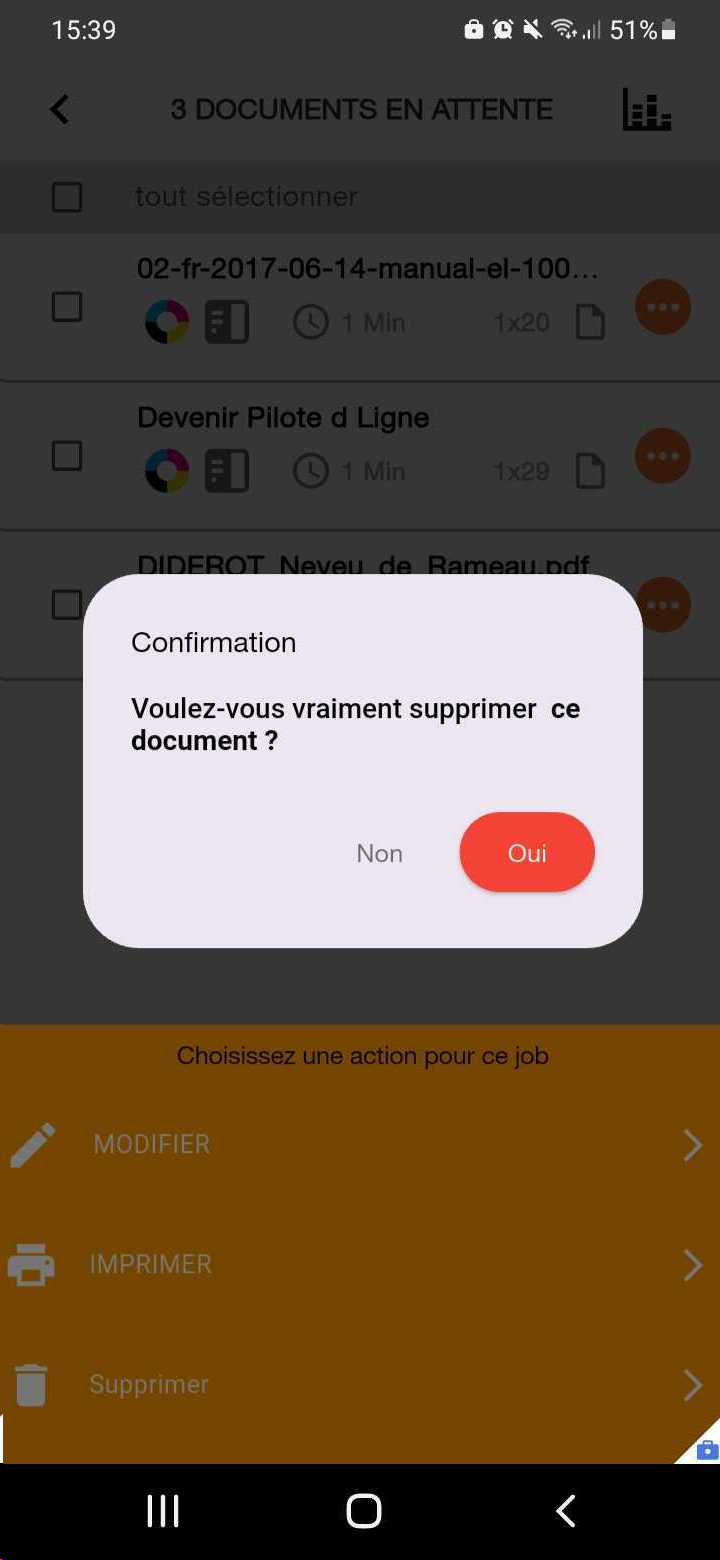Viewport: 720px width, 1560px height.
Task: Tap the system back button
Action: tap(565, 1511)
